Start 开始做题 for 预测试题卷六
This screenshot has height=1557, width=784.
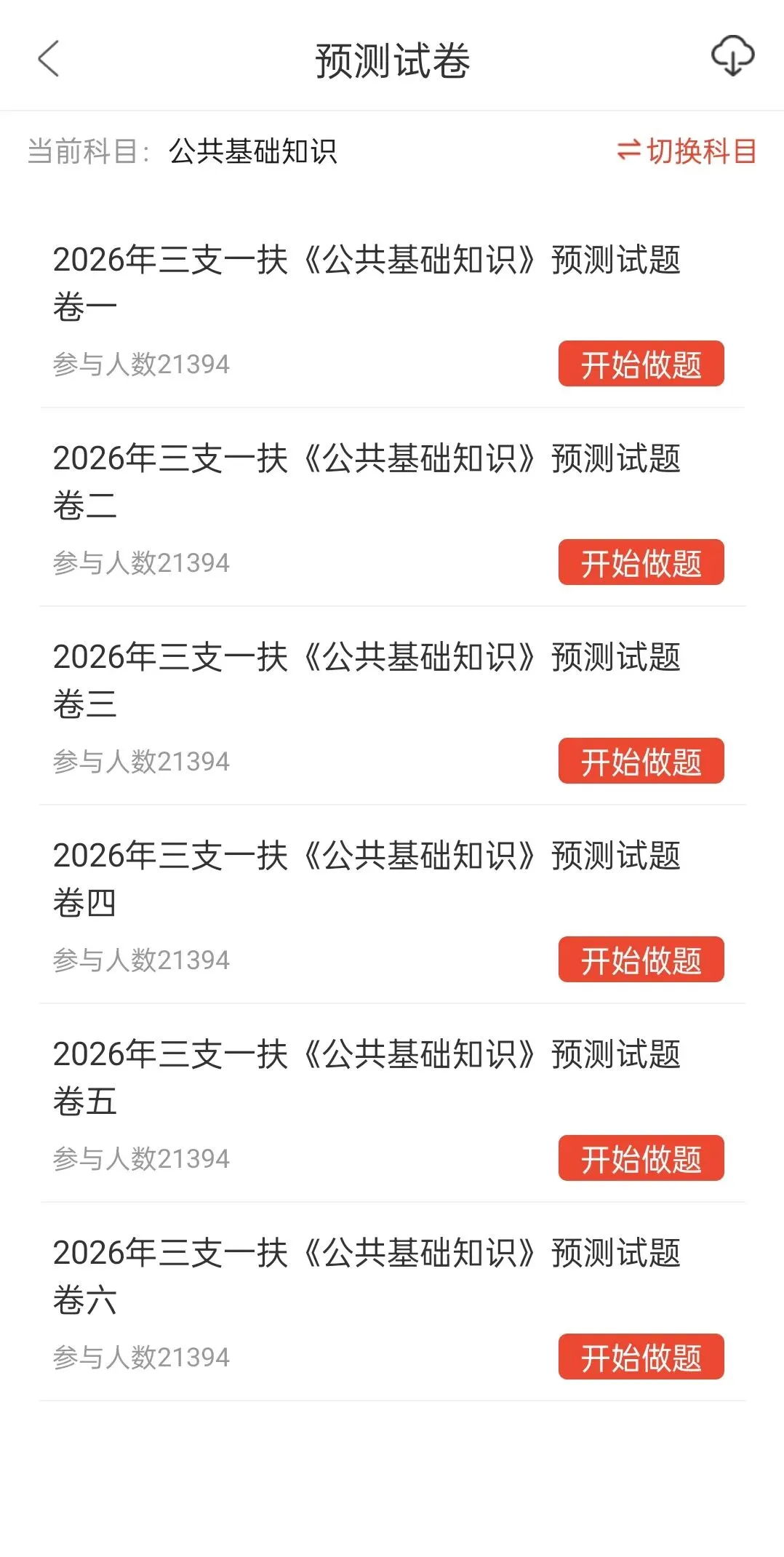pyautogui.click(x=641, y=1357)
